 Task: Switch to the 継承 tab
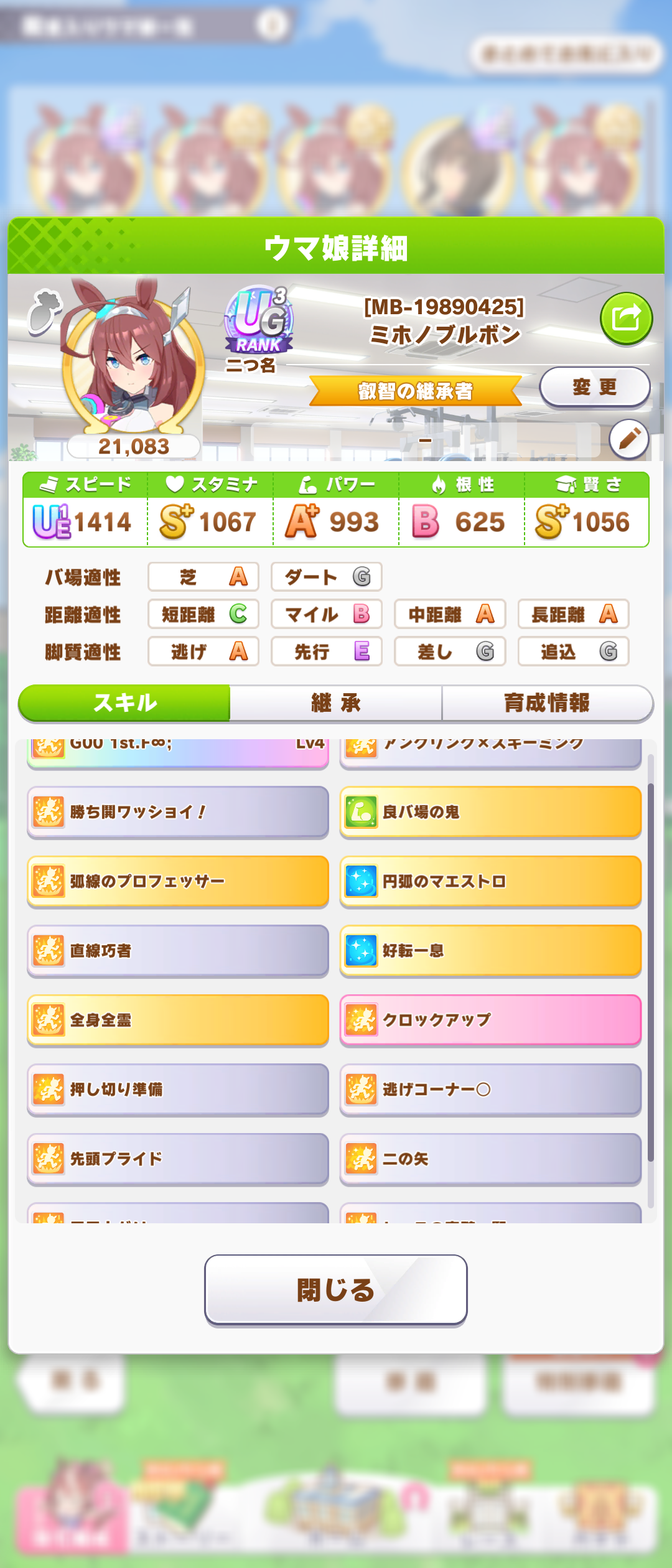click(336, 703)
